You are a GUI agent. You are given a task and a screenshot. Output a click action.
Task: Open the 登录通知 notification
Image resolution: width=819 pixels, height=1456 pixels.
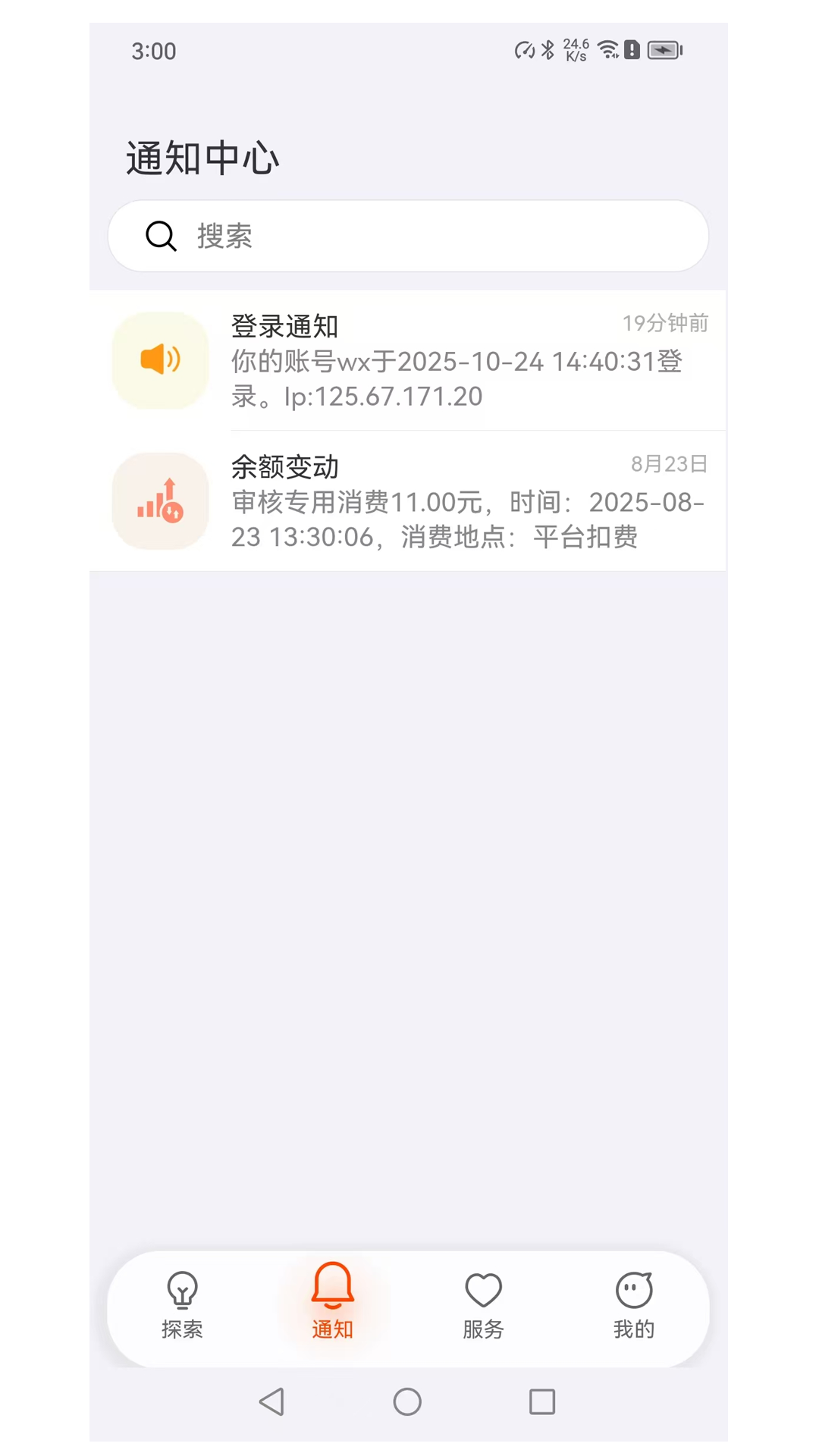(455, 360)
